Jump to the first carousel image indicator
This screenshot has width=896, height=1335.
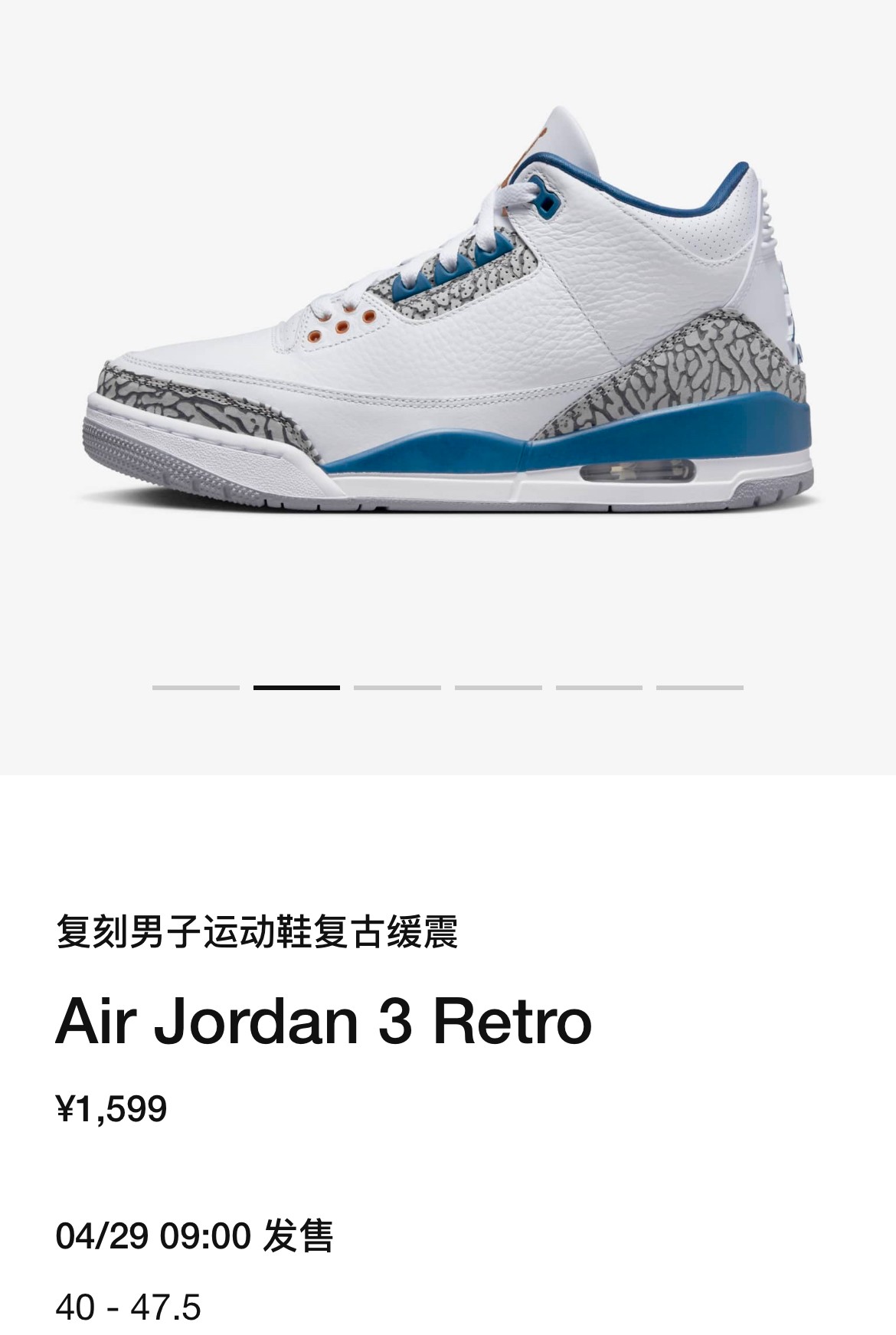(195, 688)
